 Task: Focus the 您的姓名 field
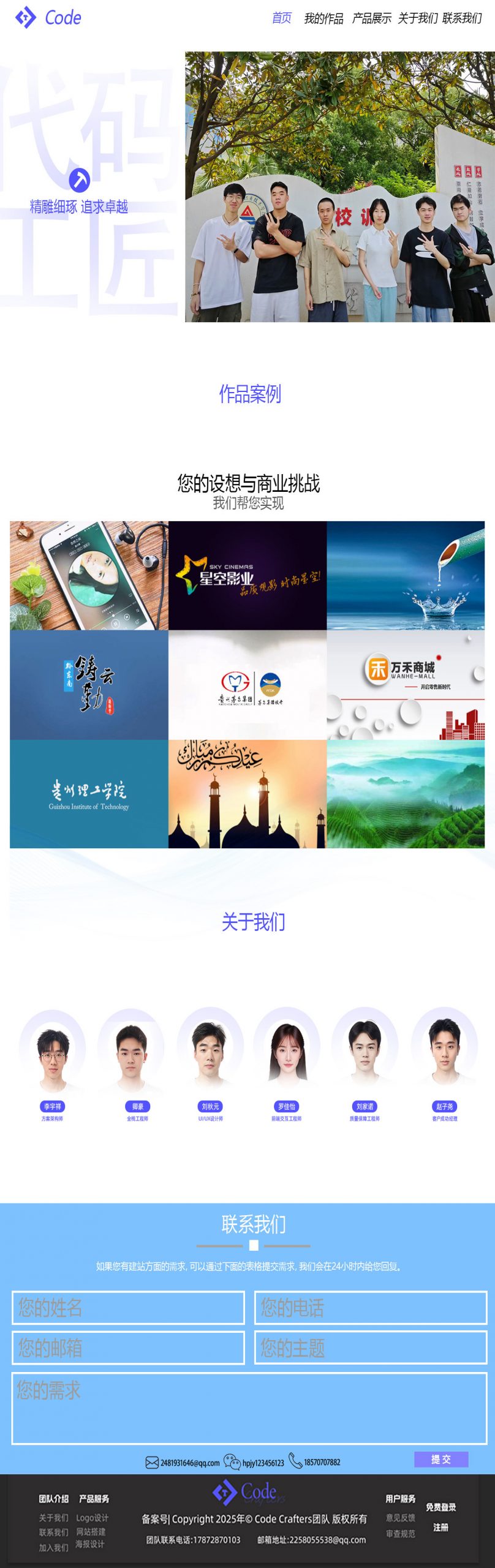point(128,1308)
